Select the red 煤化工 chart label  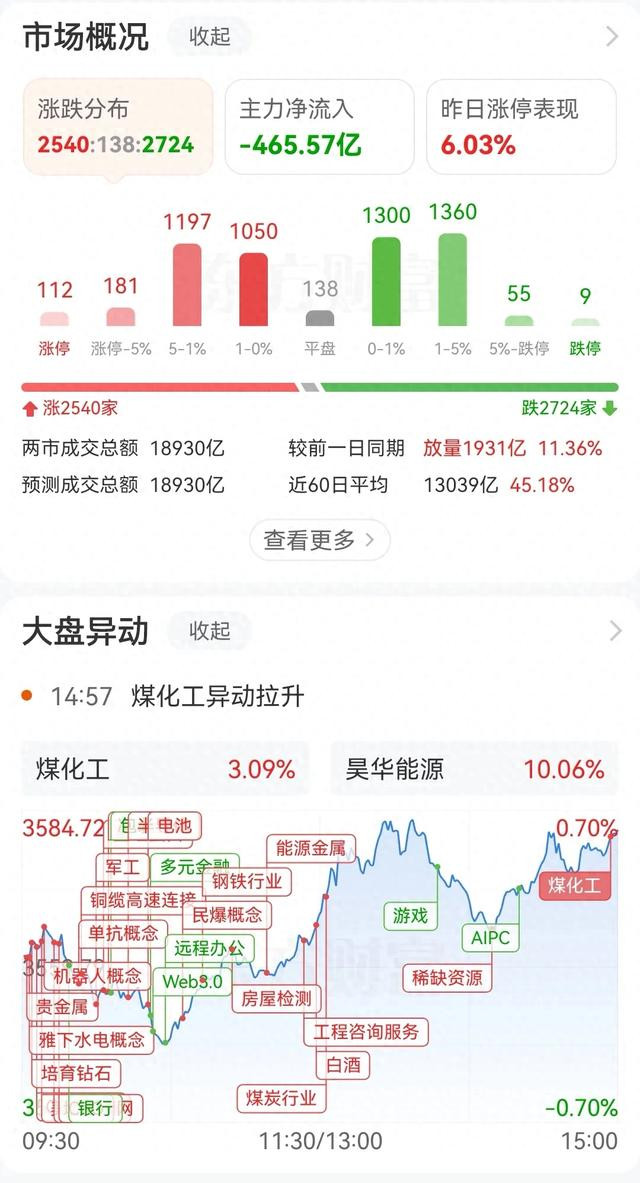tap(574, 885)
